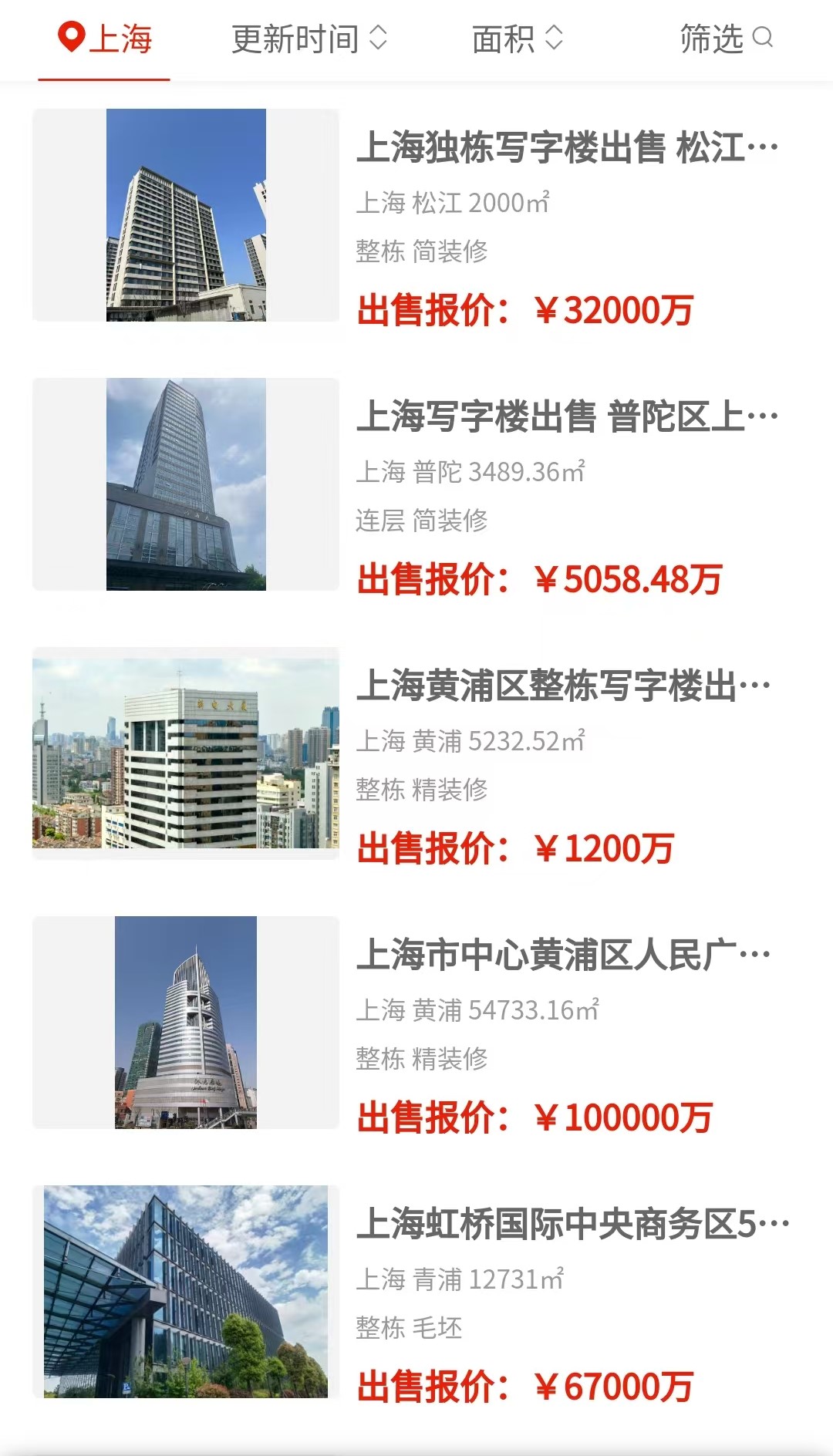Sort listings by 更新时间
This screenshot has height=1456, width=833.
click(x=309, y=39)
